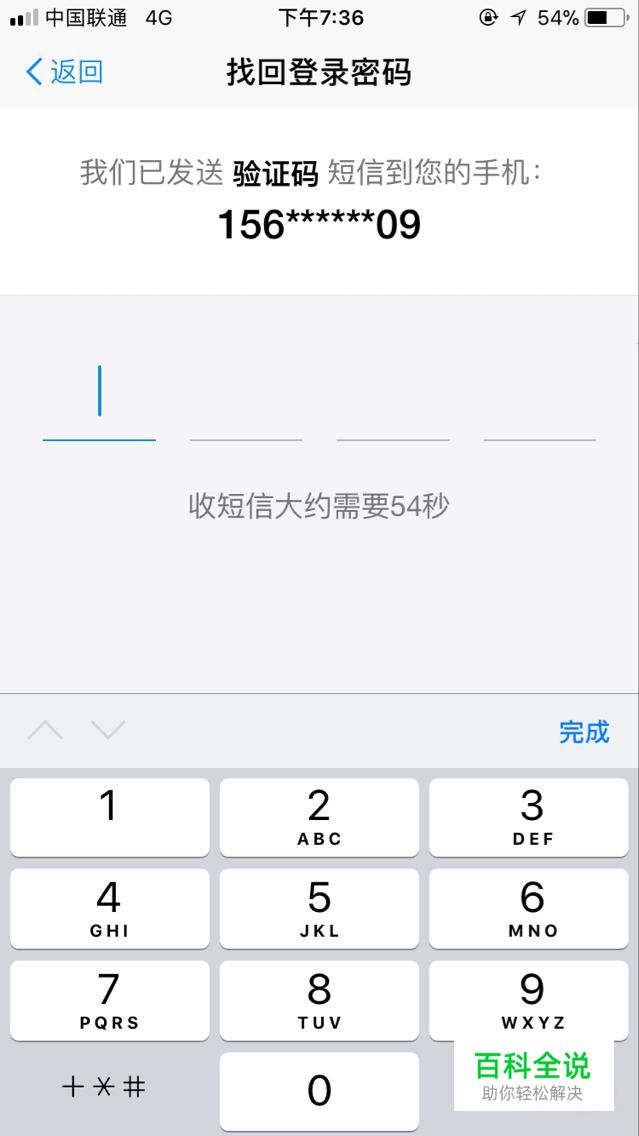Go back via 返回 button
Image resolution: width=639 pixels, height=1136 pixels.
[65, 72]
